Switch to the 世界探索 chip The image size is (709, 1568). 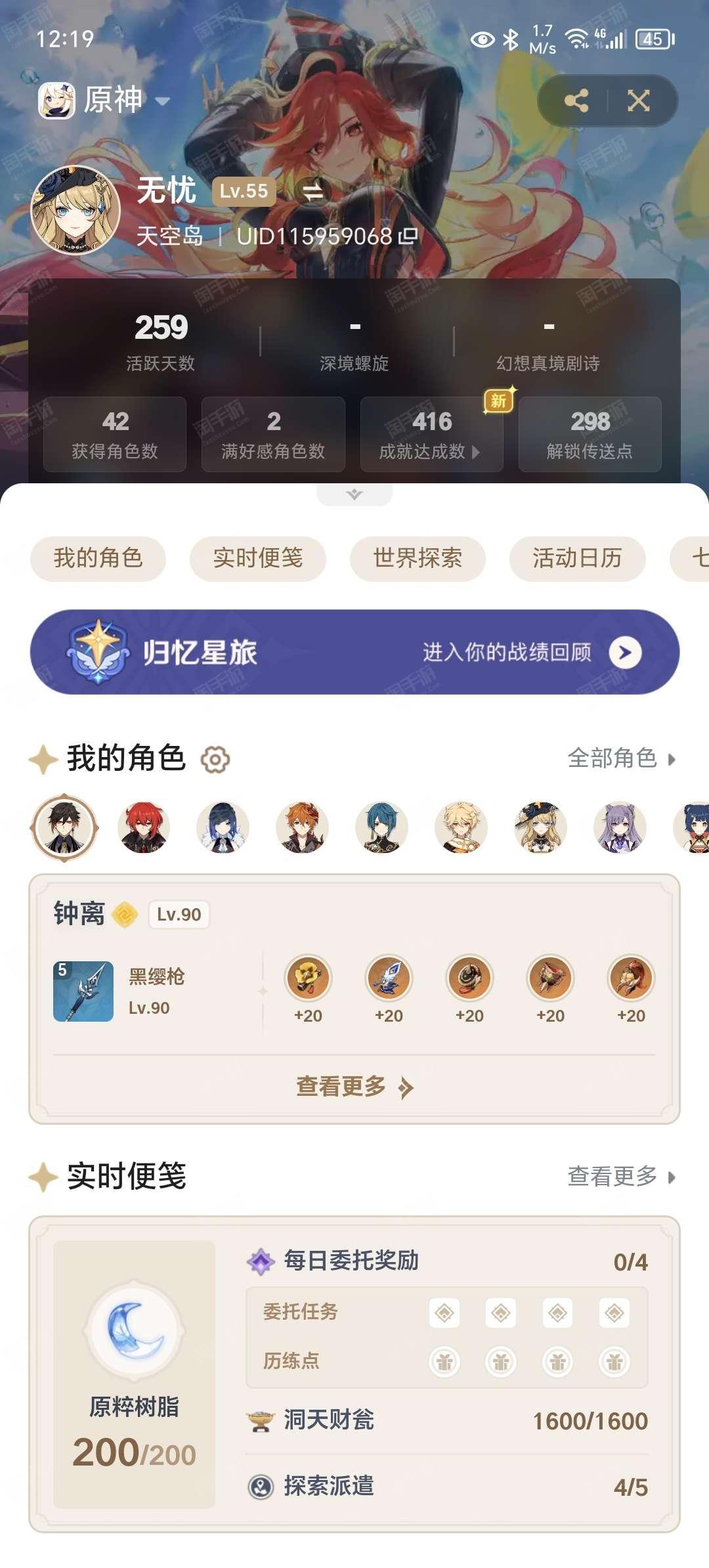tap(418, 559)
